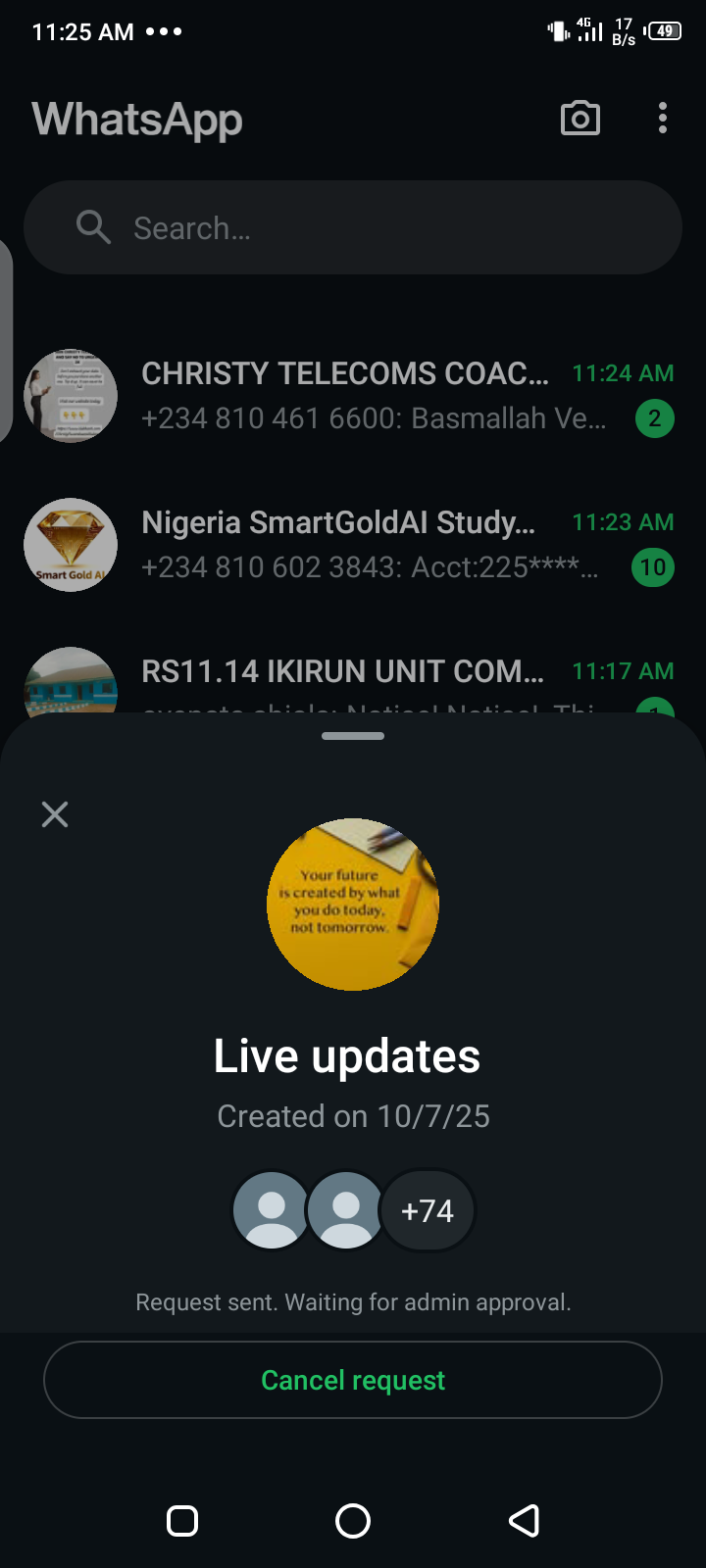Go back using system navigation

point(525,1520)
